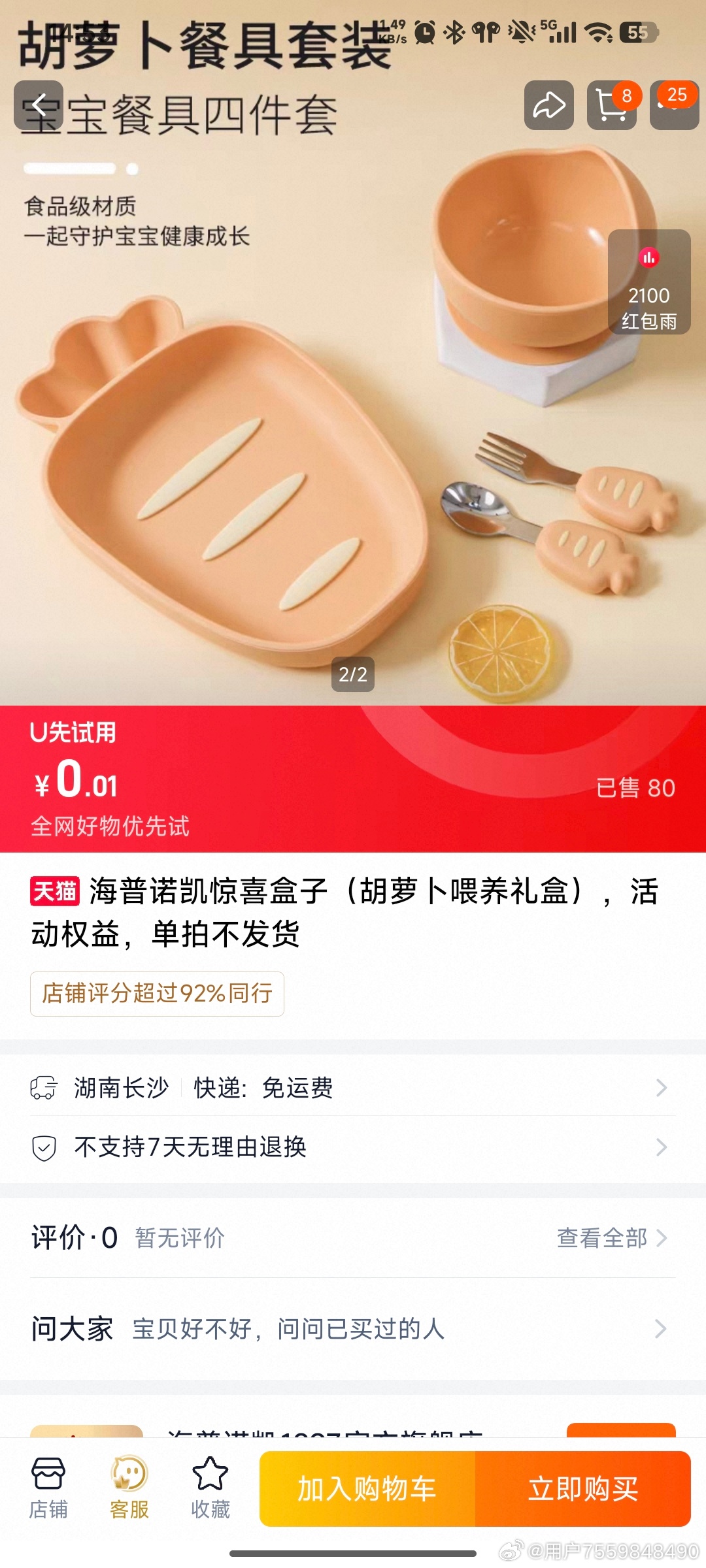View 不支持7天无理由退换 policy
Image resolution: width=706 pixels, height=1568 pixels.
353,1147
